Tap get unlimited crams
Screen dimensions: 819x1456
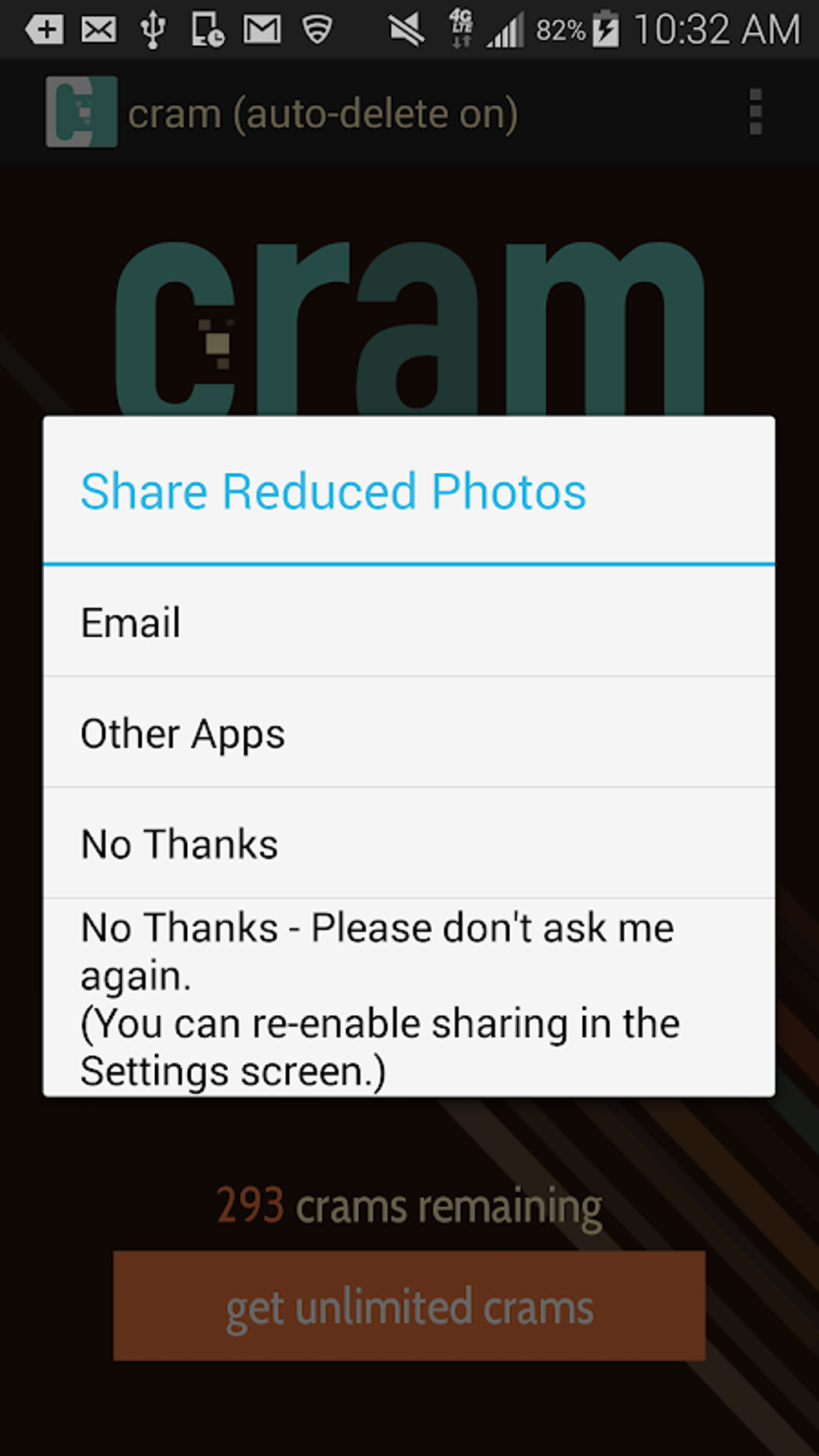coord(409,1307)
